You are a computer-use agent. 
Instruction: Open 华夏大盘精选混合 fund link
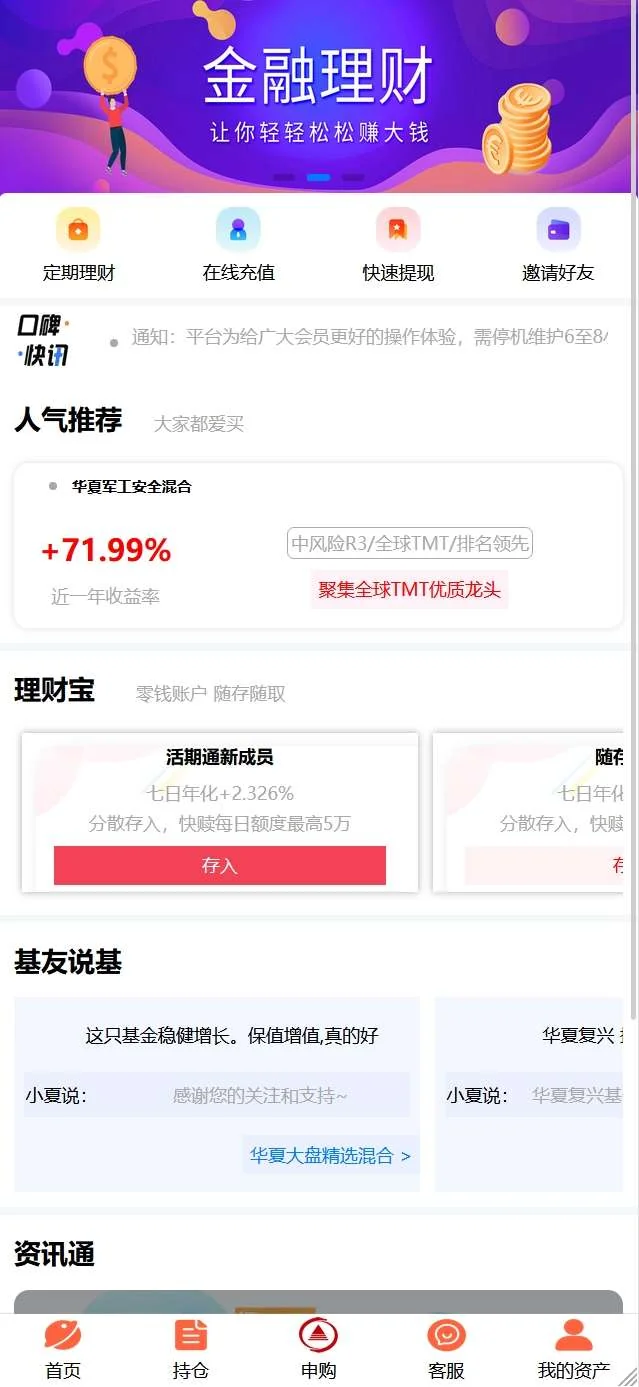coord(330,1156)
